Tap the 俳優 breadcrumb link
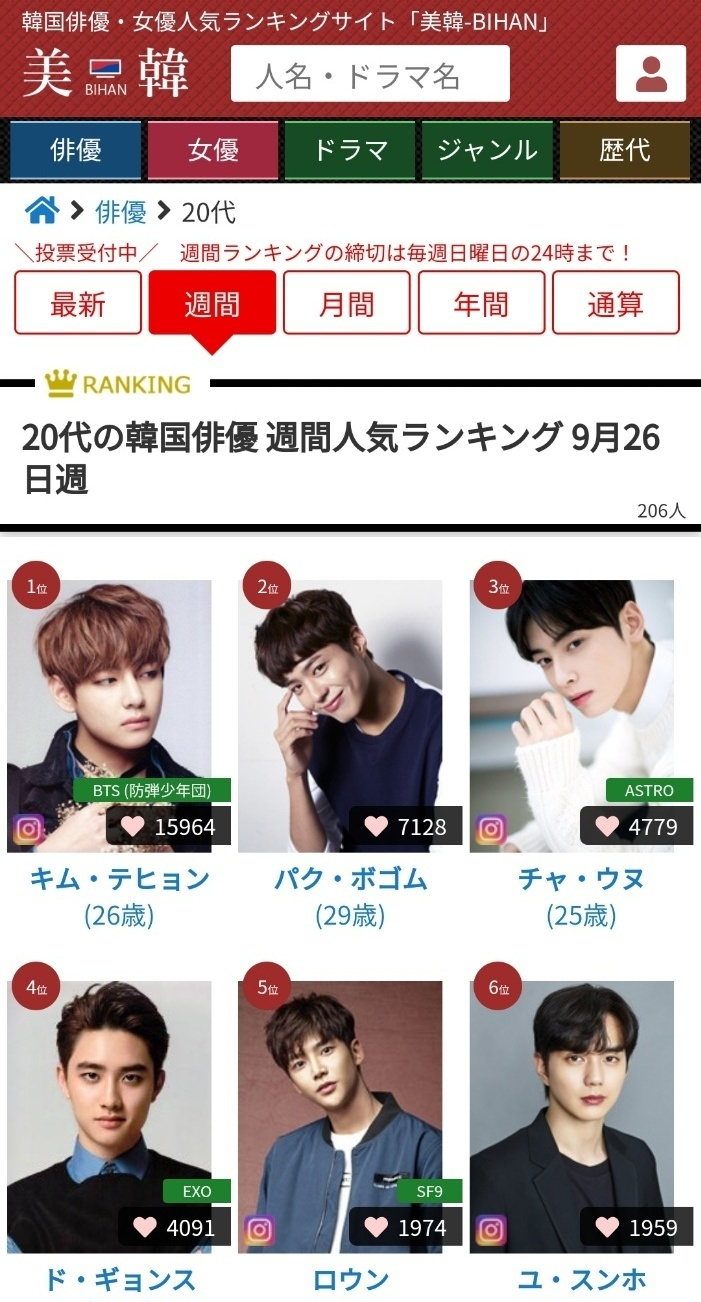 (x=120, y=212)
